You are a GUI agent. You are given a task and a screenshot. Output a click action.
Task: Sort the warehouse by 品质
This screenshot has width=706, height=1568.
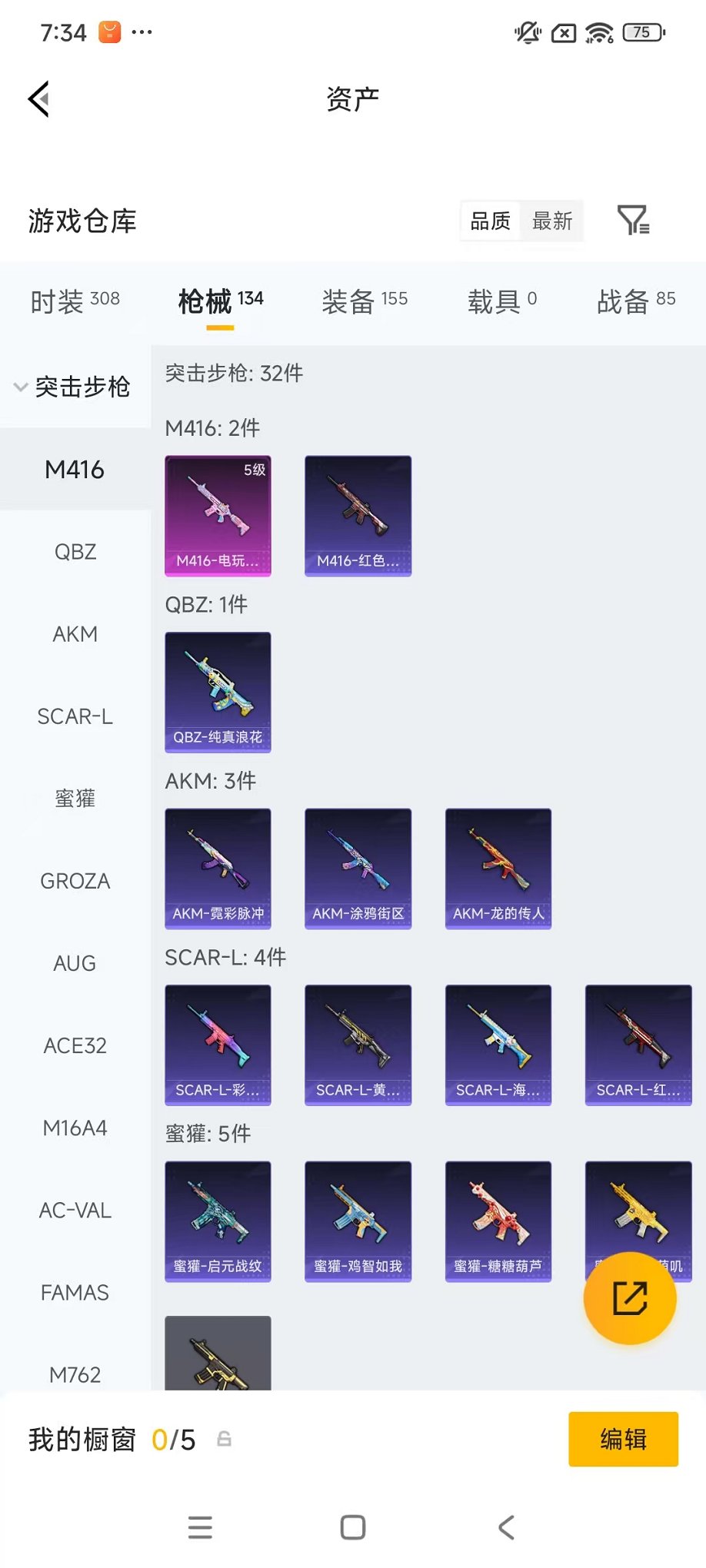pyautogui.click(x=490, y=221)
